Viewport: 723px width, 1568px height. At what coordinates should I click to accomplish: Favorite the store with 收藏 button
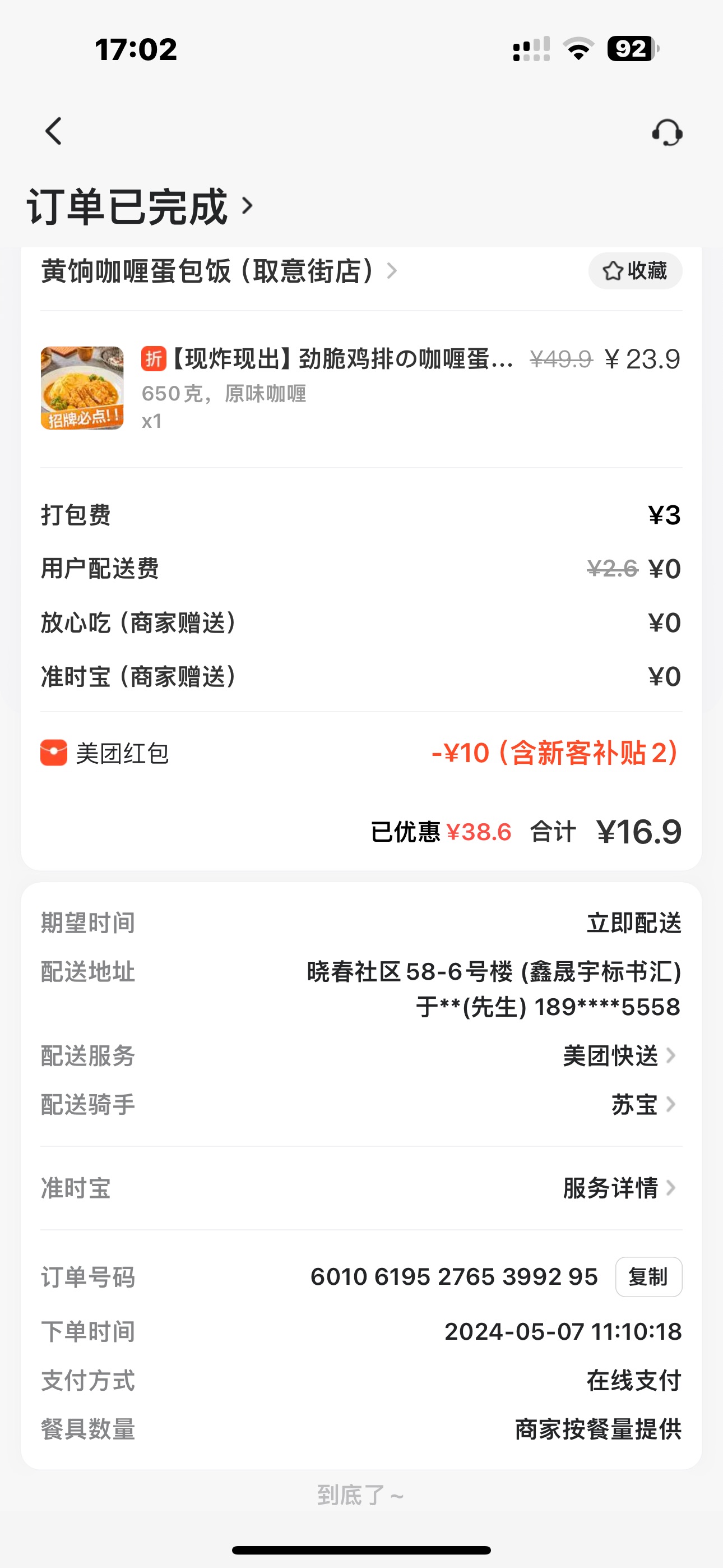(x=635, y=271)
